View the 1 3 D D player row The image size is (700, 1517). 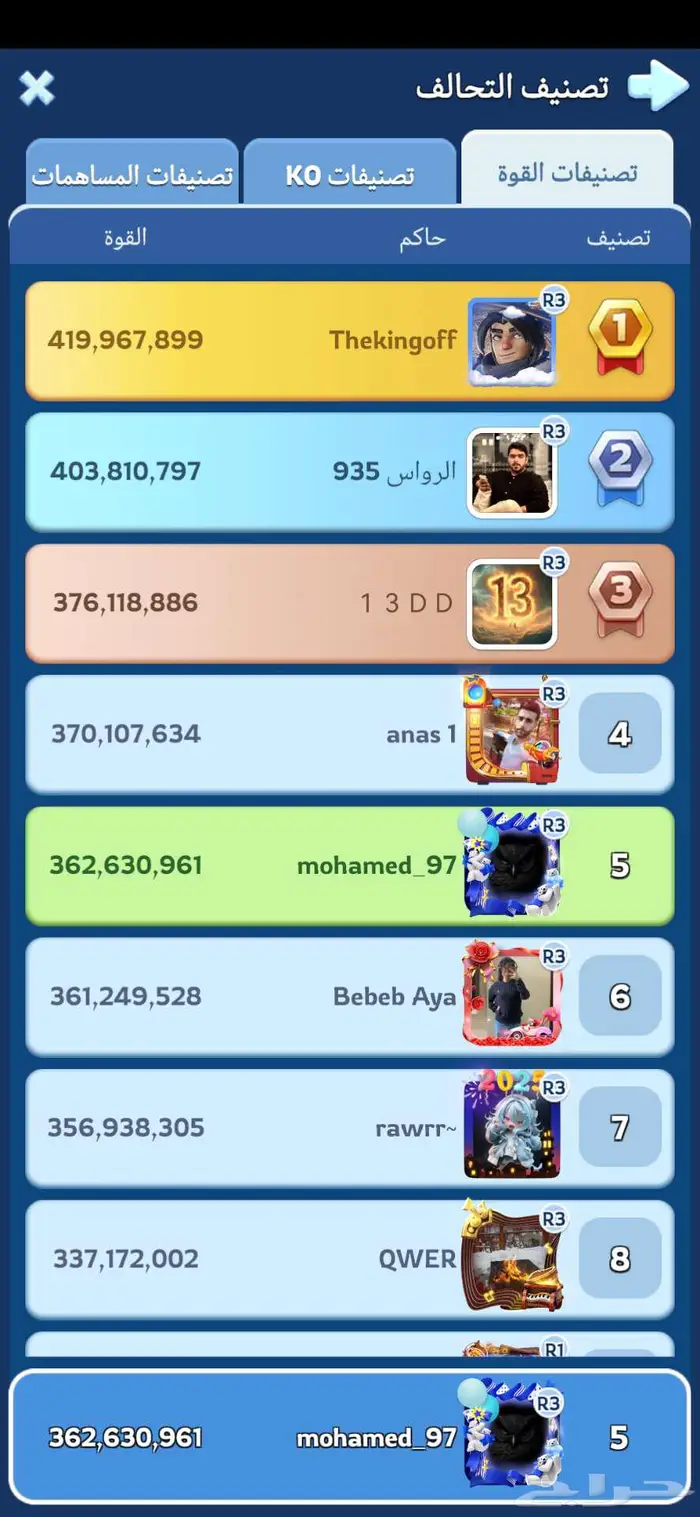coord(300,603)
